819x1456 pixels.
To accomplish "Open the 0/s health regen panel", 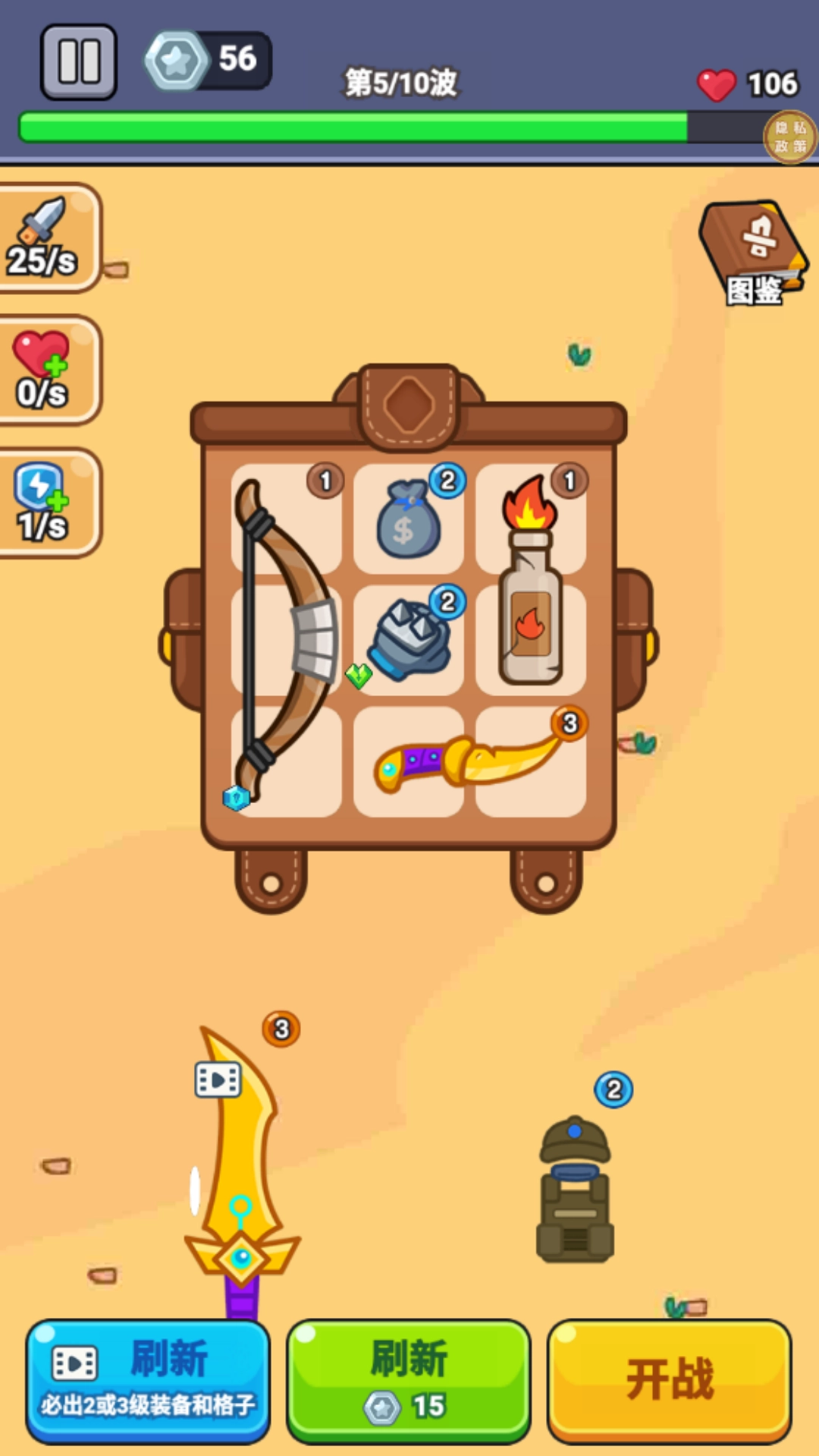I will pyautogui.click(x=47, y=370).
